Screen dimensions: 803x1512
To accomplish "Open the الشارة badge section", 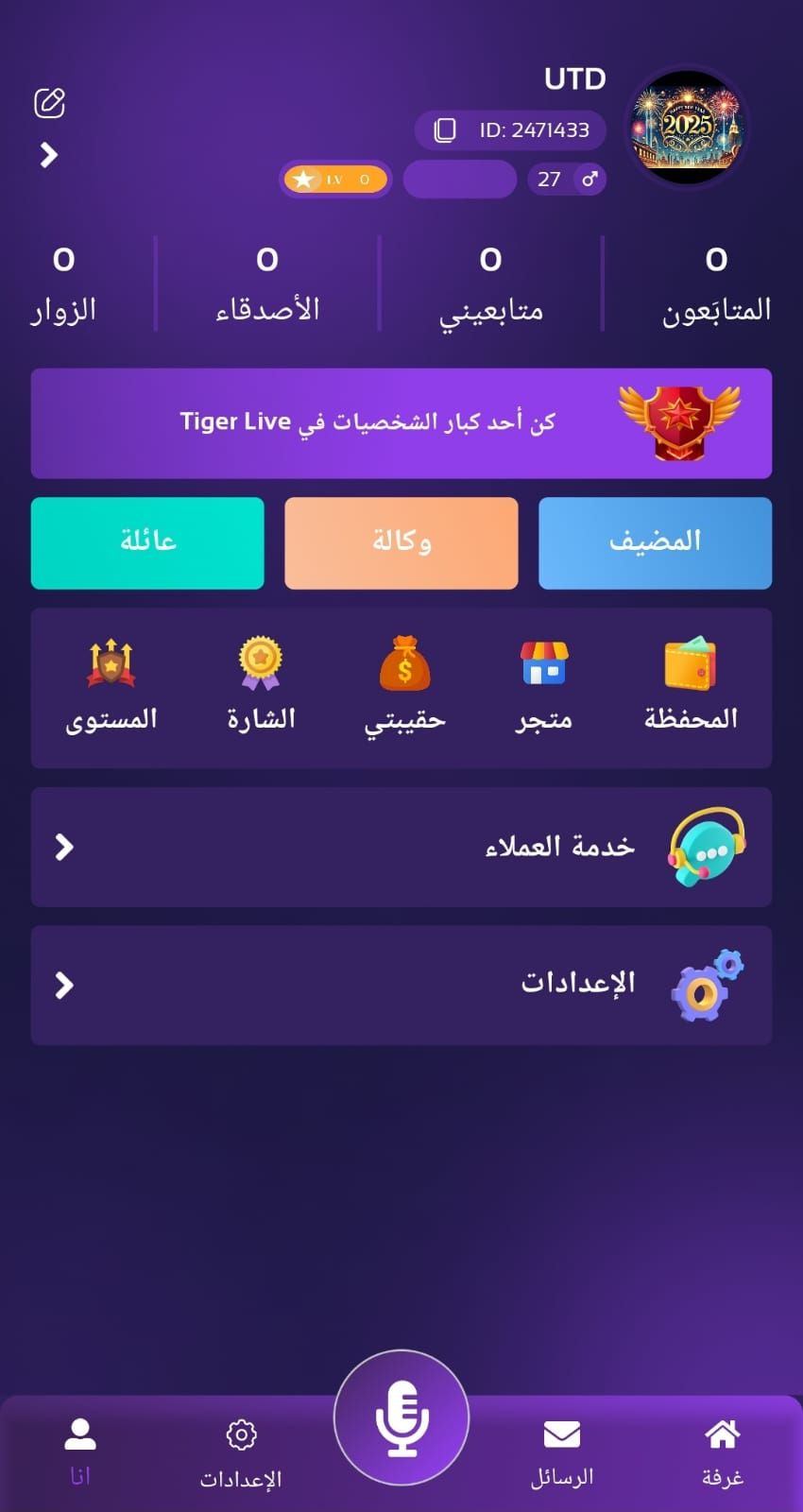I will coord(261,685).
